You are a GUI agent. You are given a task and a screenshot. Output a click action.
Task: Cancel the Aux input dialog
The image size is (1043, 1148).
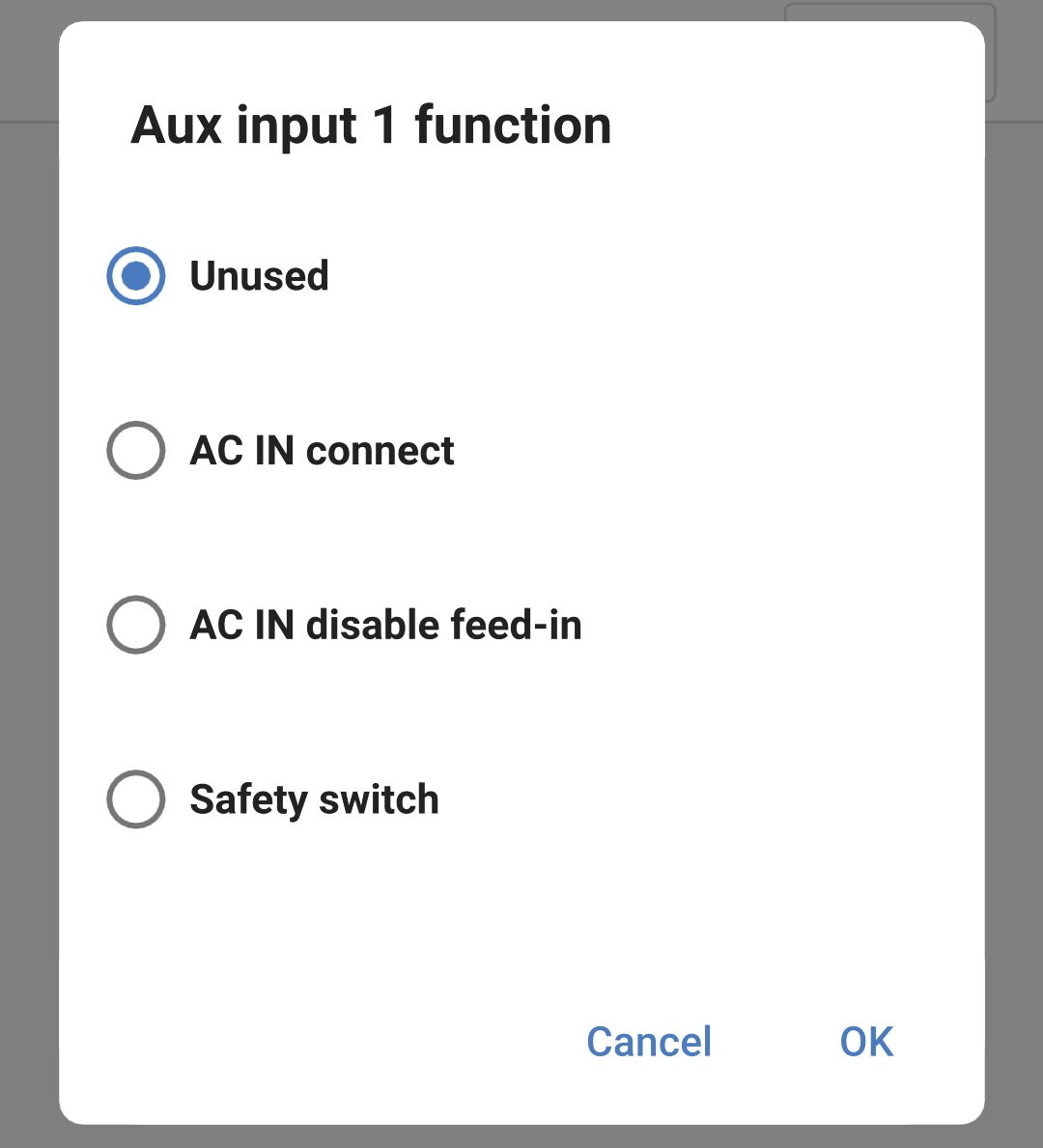pyautogui.click(x=649, y=1042)
